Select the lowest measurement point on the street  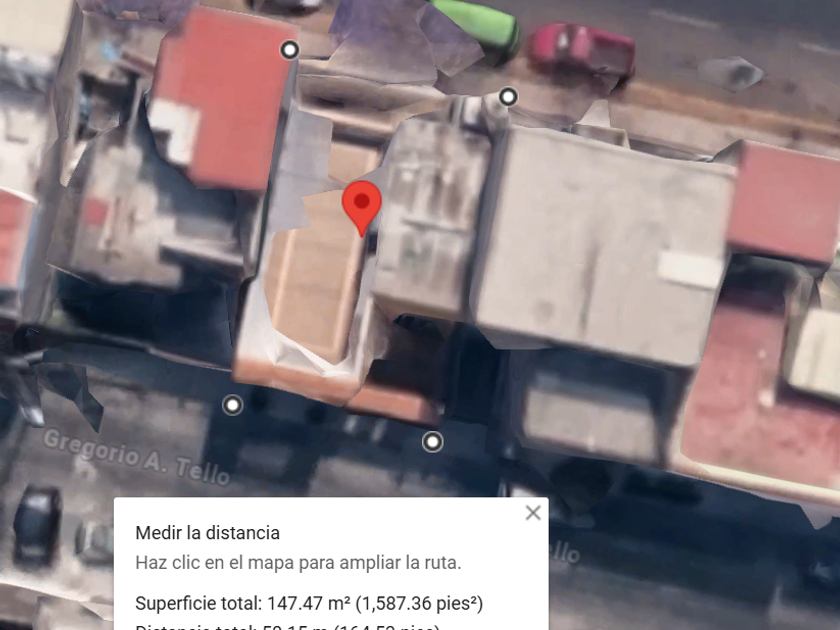(x=432, y=442)
